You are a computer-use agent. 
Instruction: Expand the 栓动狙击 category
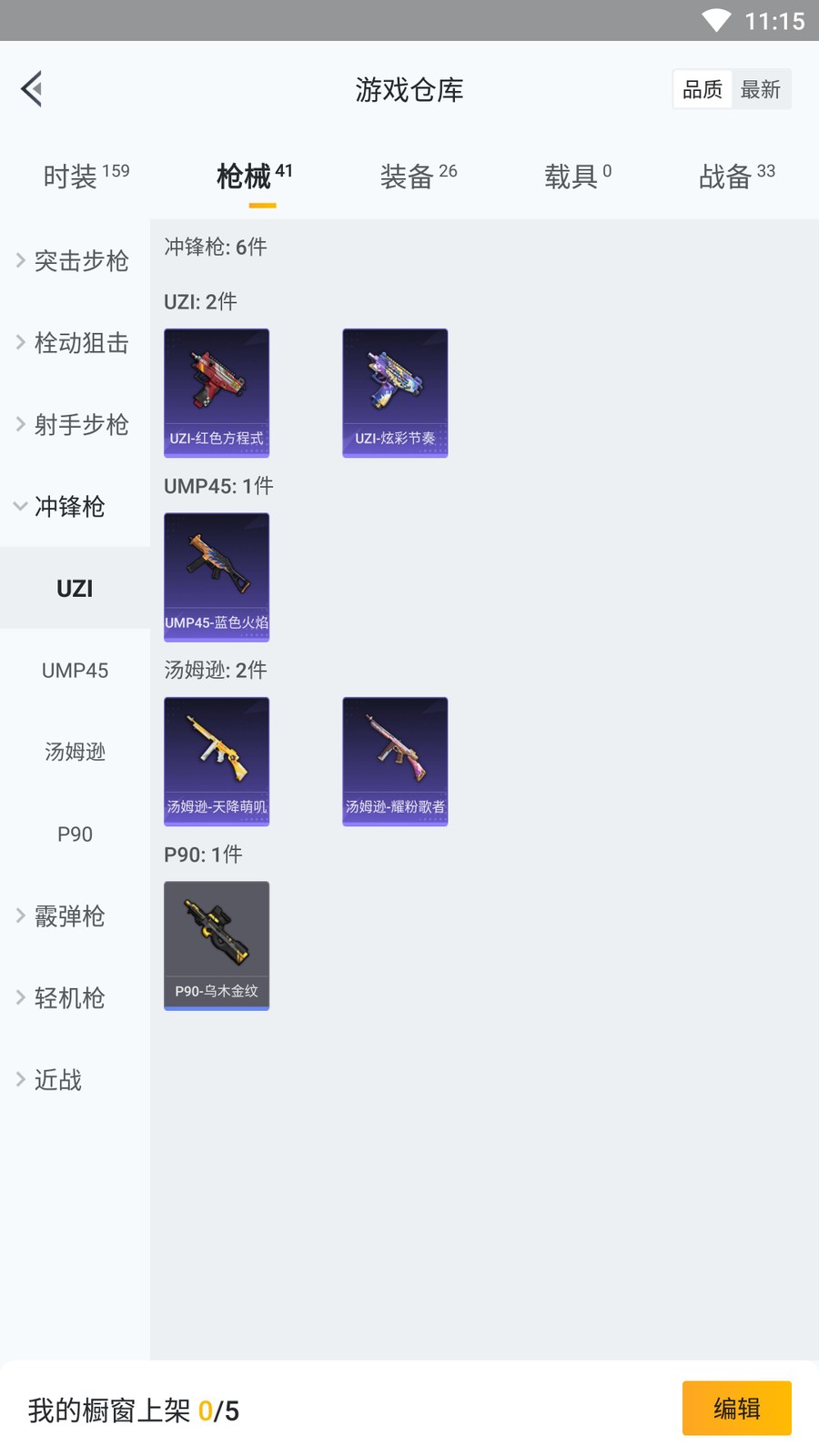tap(75, 343)
